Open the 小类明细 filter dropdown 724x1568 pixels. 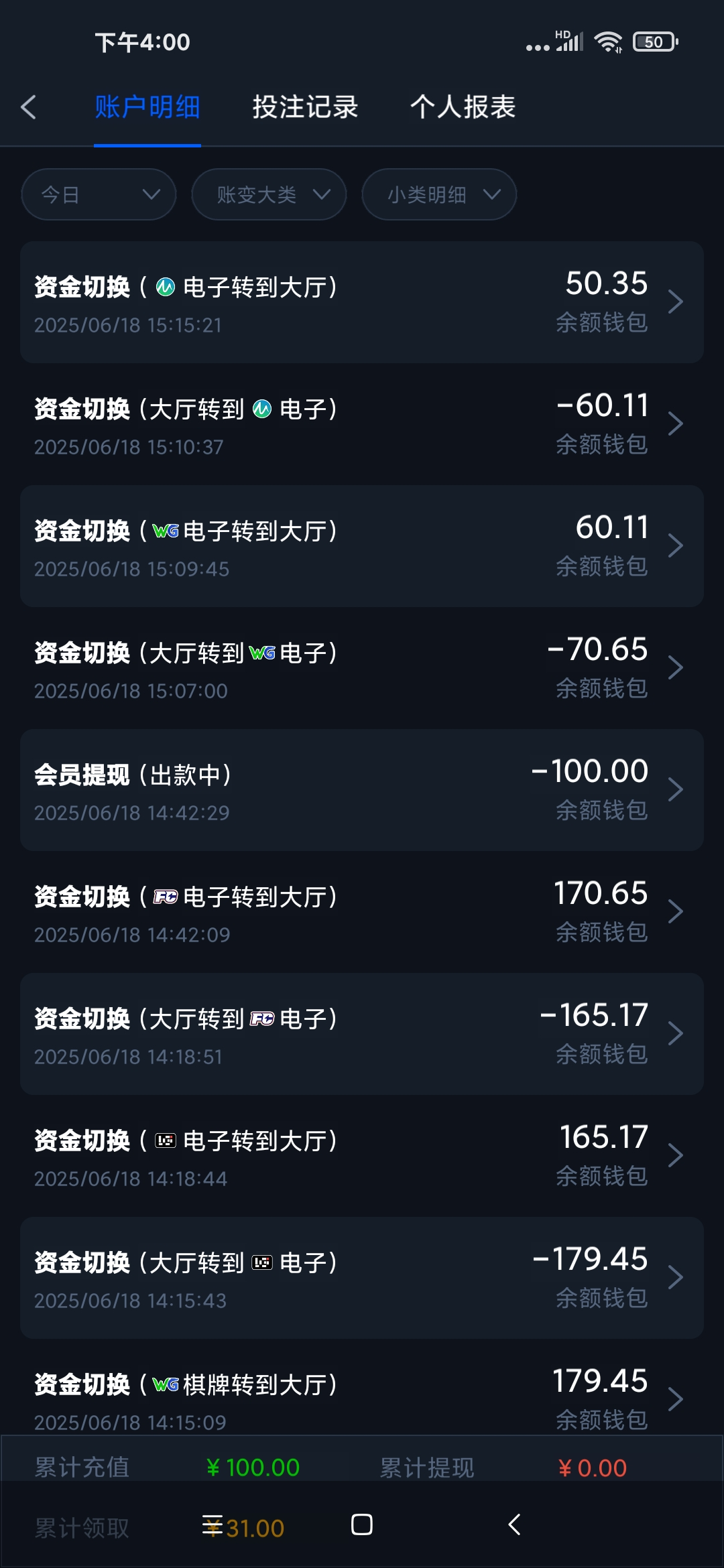[439, 194]
